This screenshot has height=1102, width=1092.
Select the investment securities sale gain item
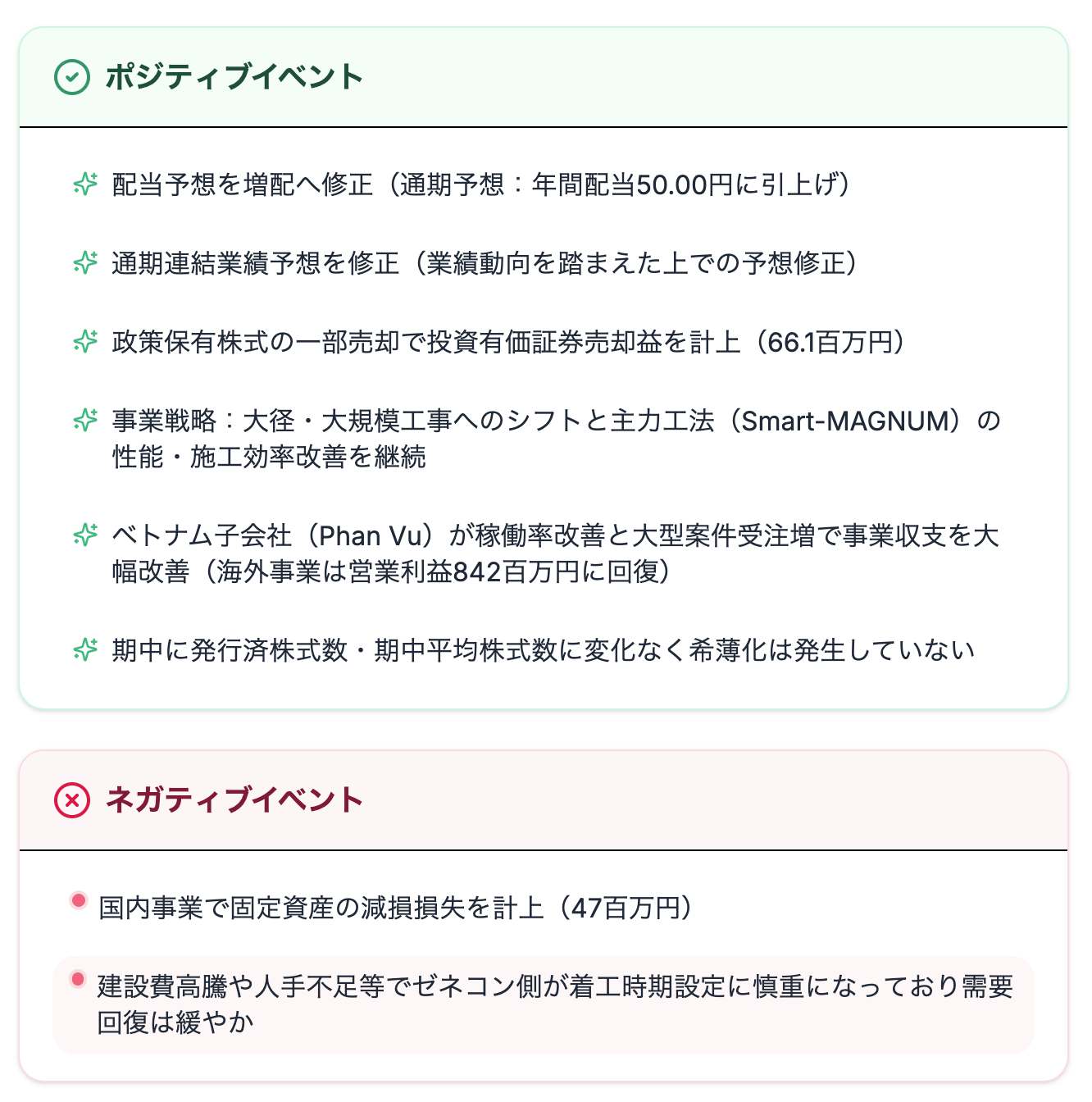pos(508,342)
